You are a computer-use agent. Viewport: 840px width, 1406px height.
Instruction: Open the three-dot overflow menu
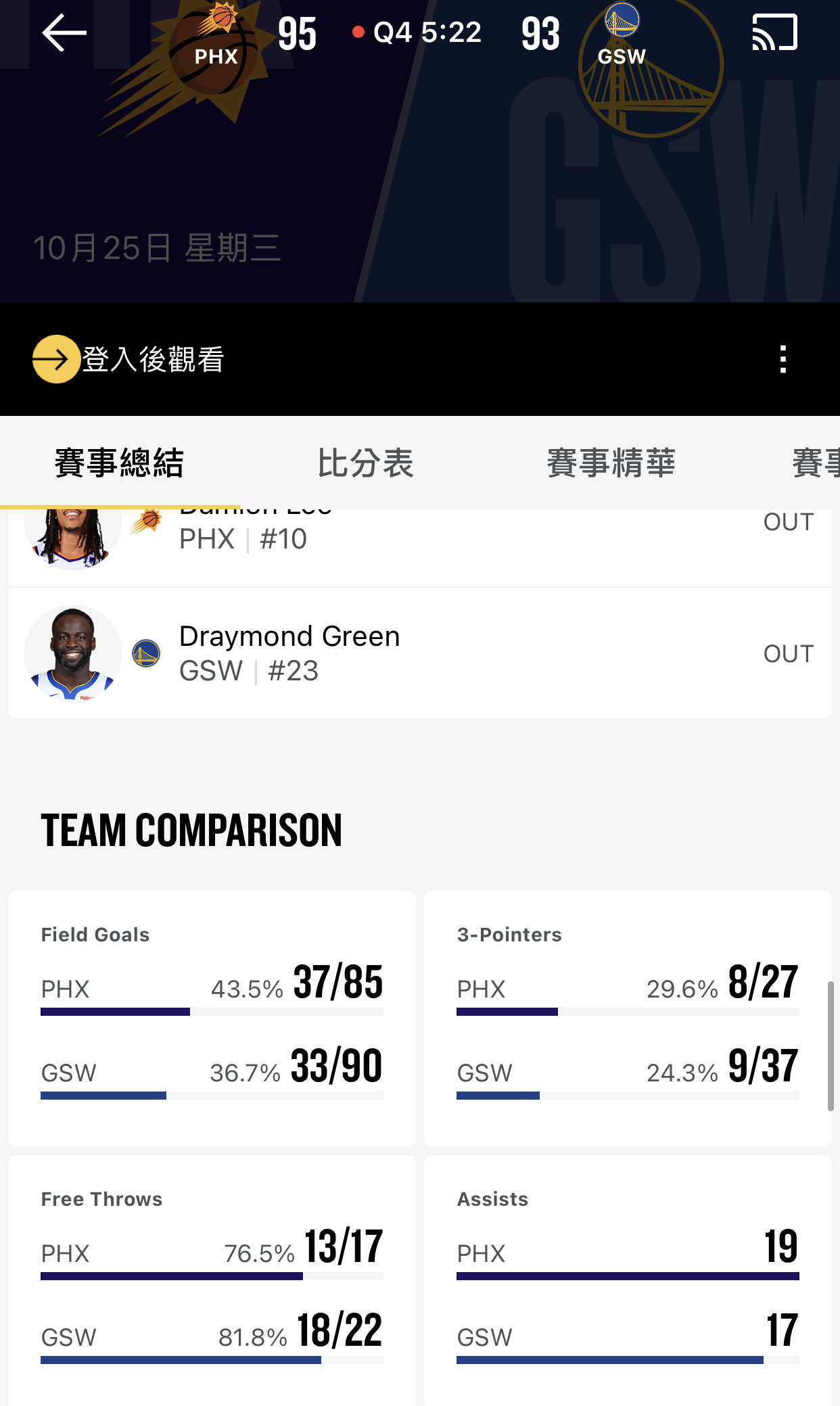[783, 359]
